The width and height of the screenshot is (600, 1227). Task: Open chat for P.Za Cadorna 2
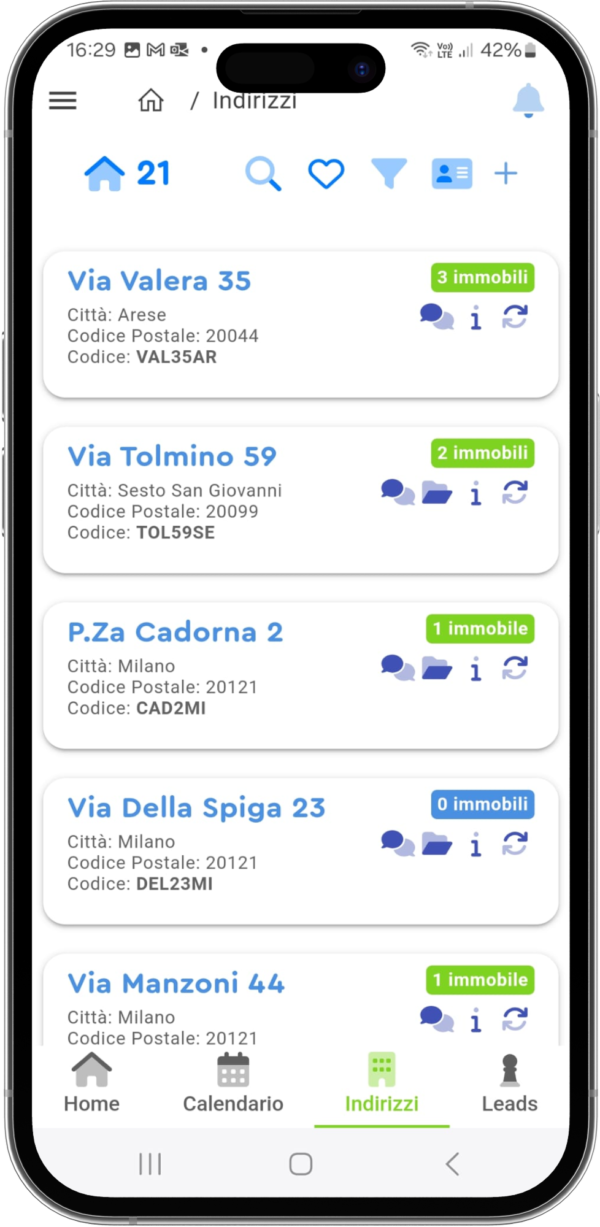[x=397, y=668]
